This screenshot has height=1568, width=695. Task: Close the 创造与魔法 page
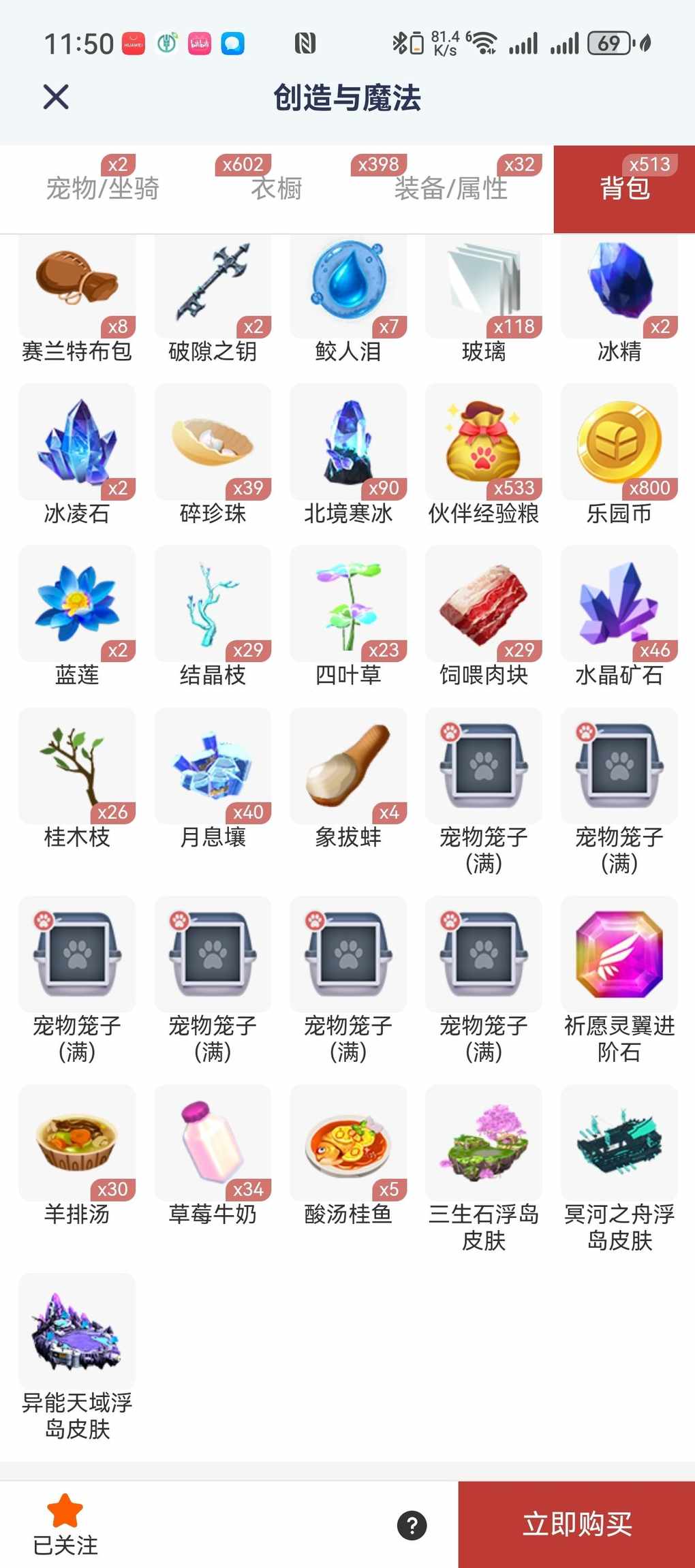(x=56, y=97)
